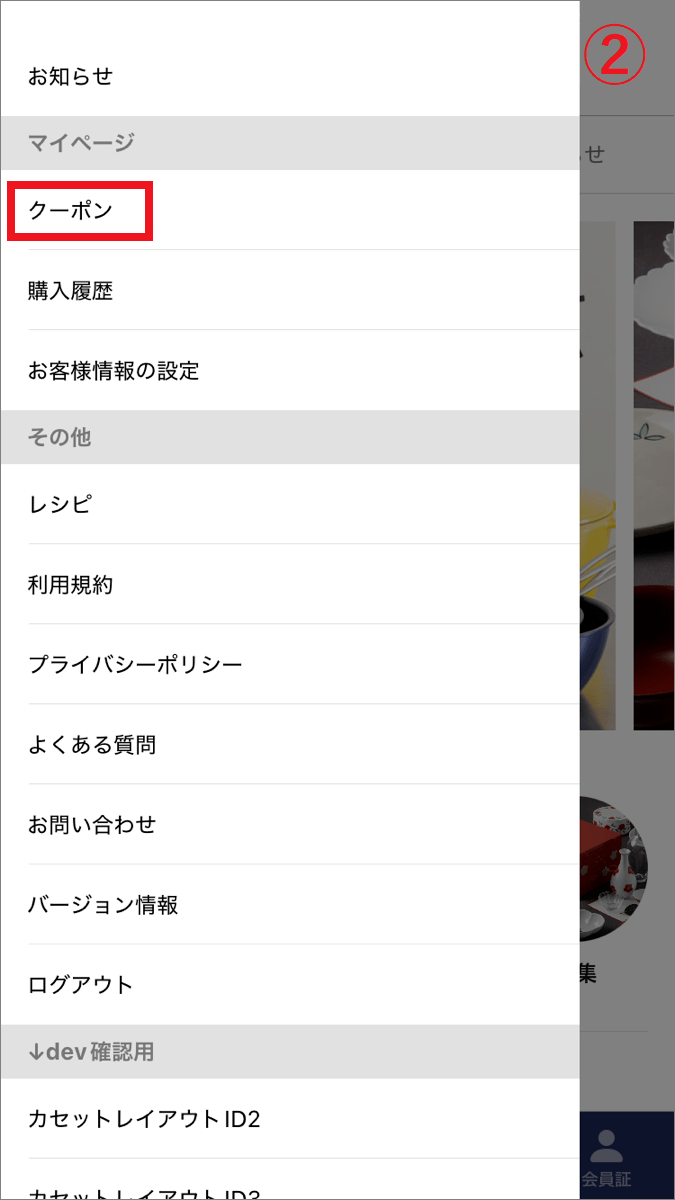Open カセットレイアウトID2
675x1200 pixels.
coord(144,1118)
